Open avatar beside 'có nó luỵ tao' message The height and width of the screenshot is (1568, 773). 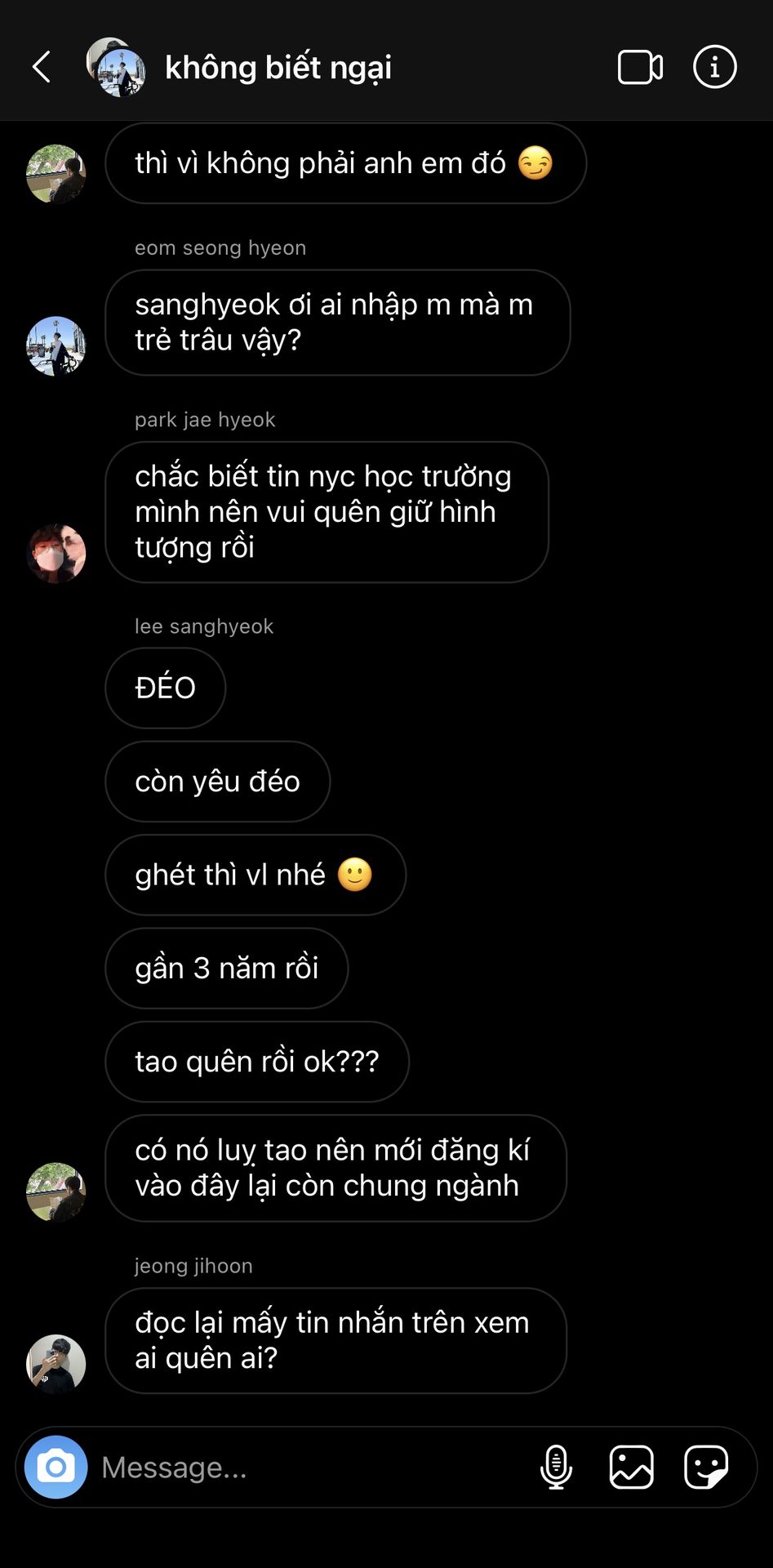tap(56, 1192)
